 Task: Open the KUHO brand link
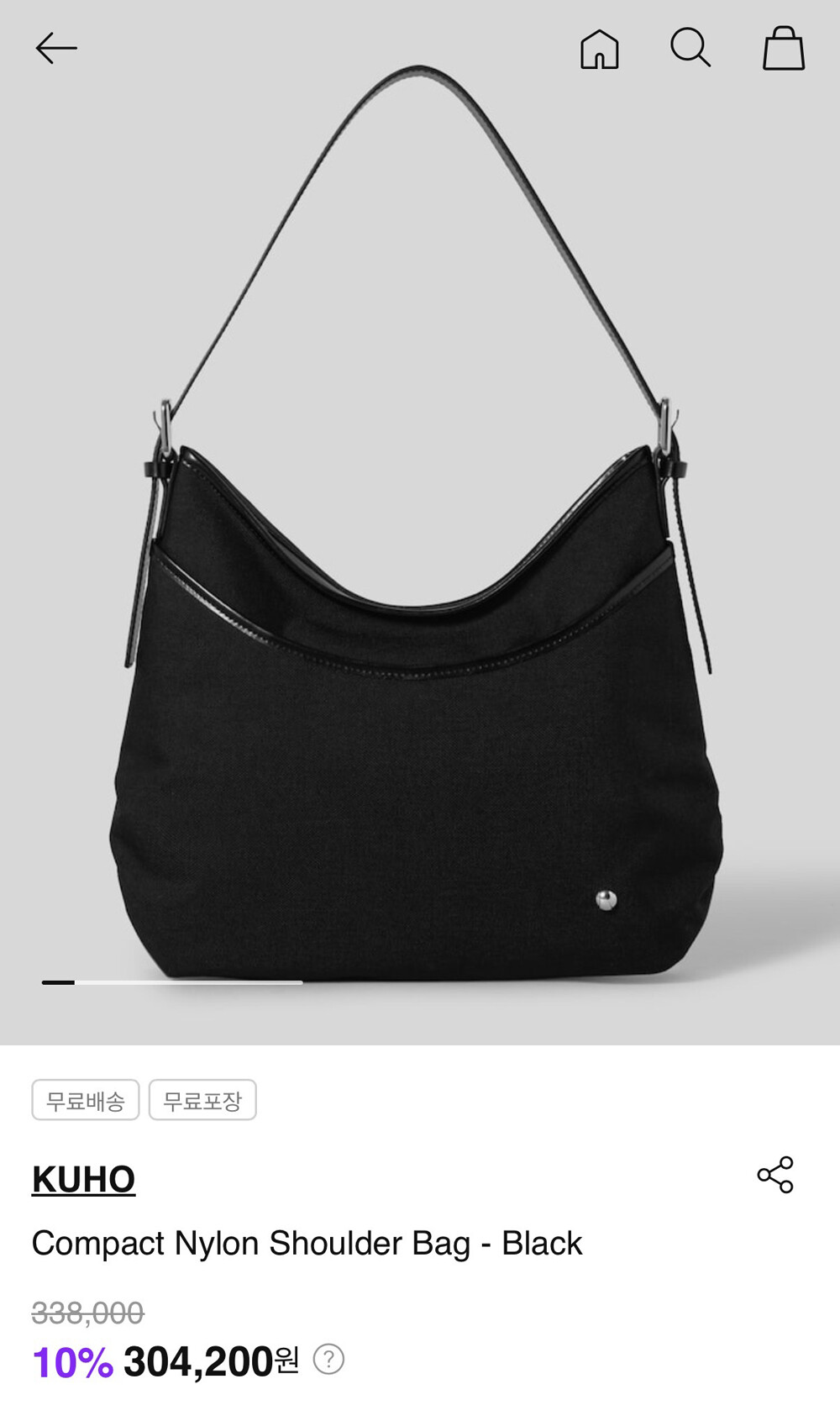click(83, 1179)
